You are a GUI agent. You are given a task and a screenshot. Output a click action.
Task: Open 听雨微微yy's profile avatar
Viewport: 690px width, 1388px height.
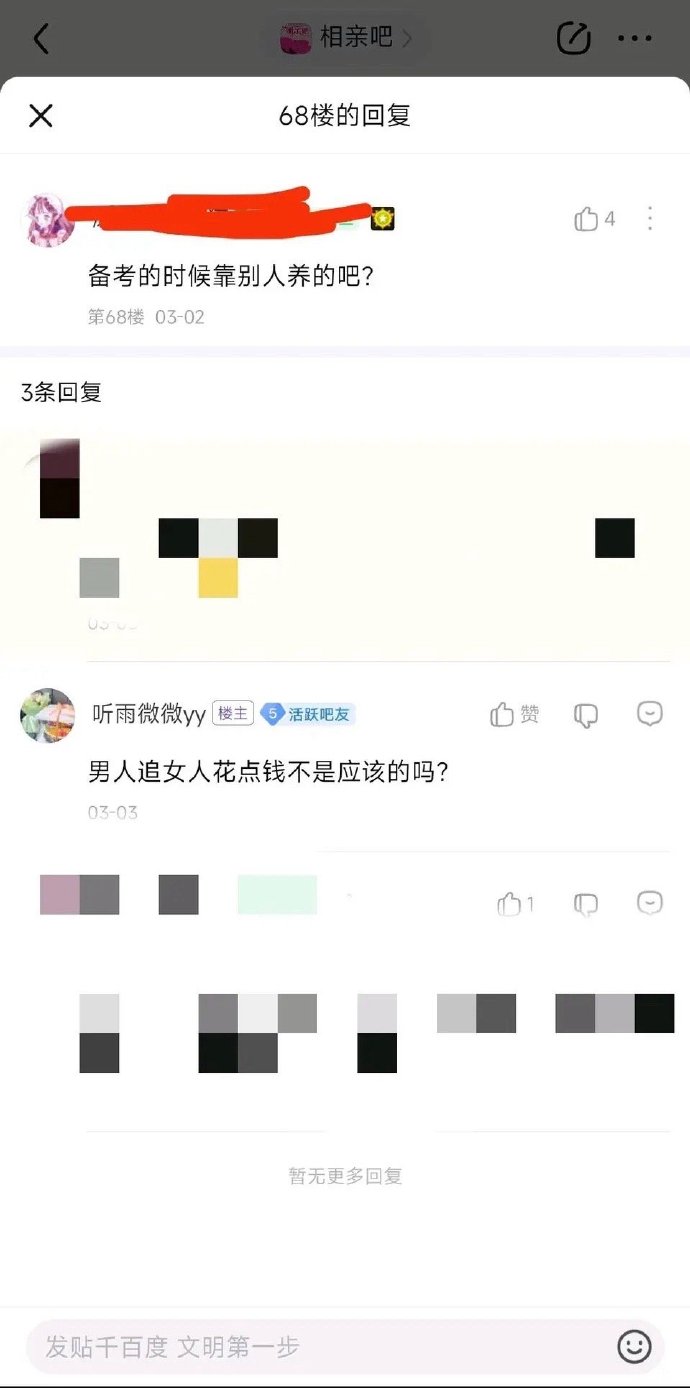pyautogui.click(x=47, y=715)
